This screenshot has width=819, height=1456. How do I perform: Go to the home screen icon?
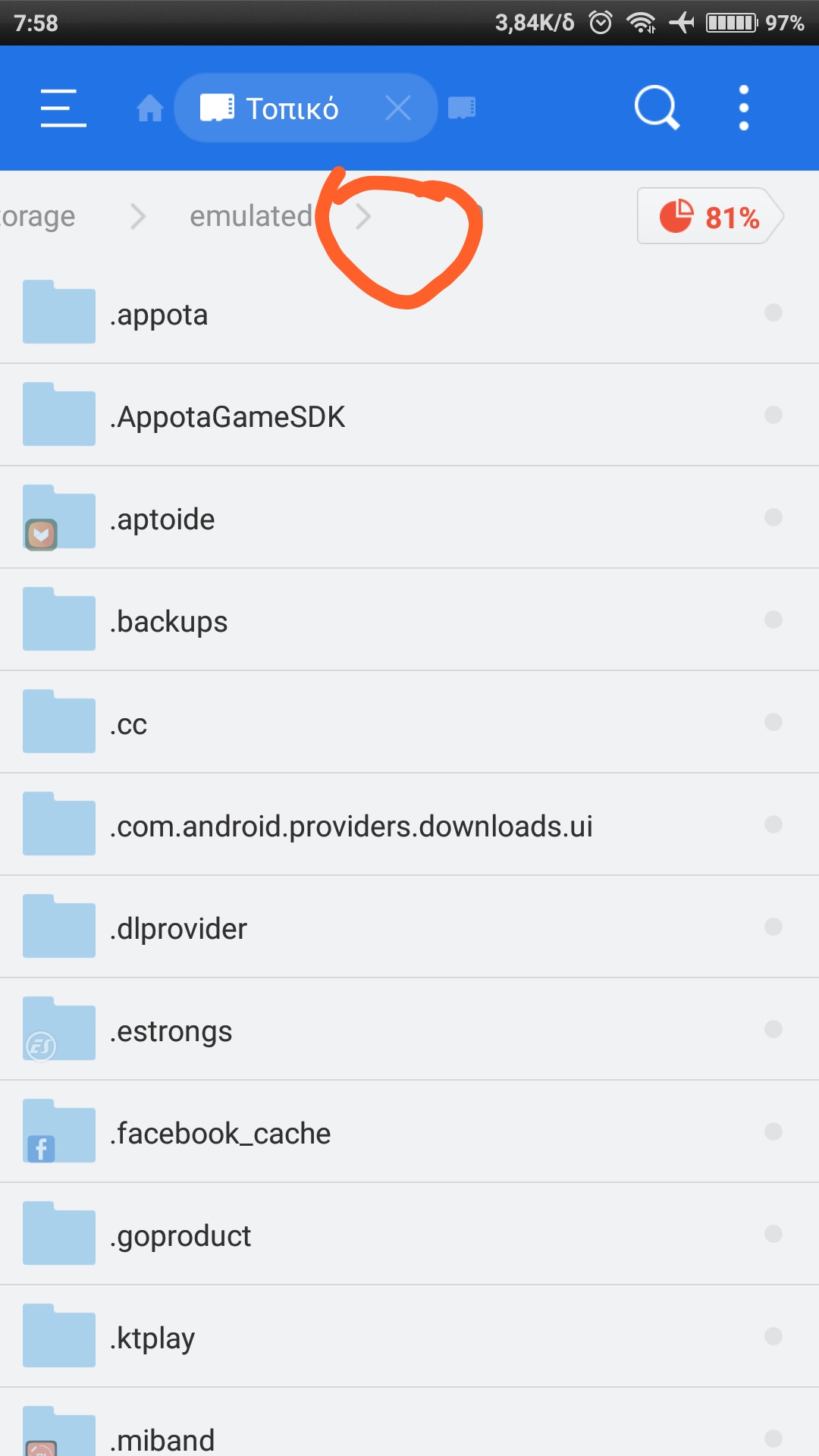(x=150, y=108)
